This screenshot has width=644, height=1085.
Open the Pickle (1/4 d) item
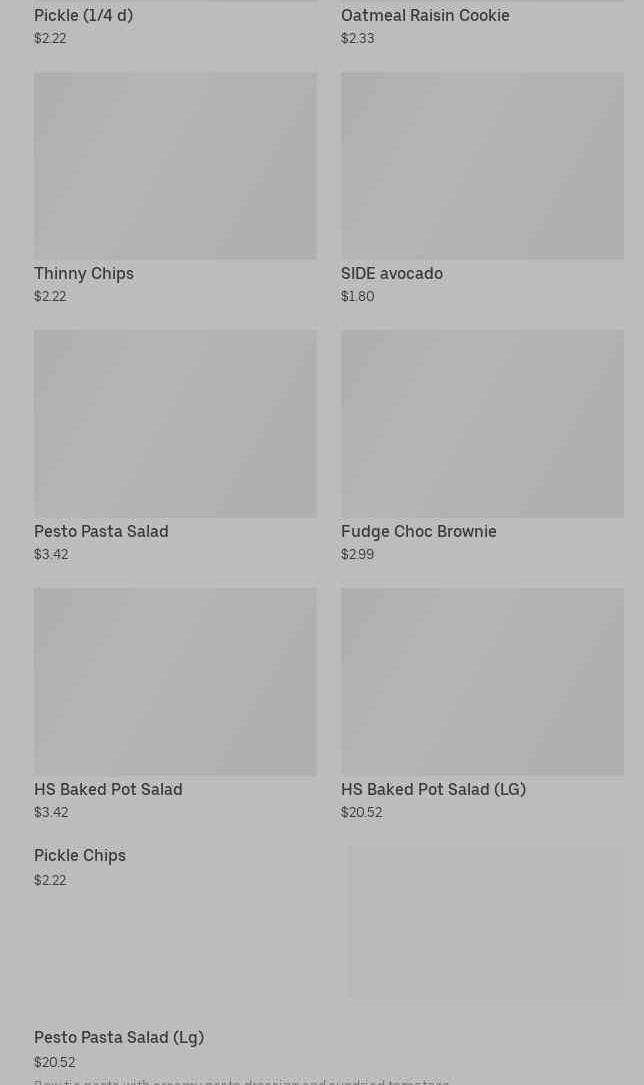175,24
